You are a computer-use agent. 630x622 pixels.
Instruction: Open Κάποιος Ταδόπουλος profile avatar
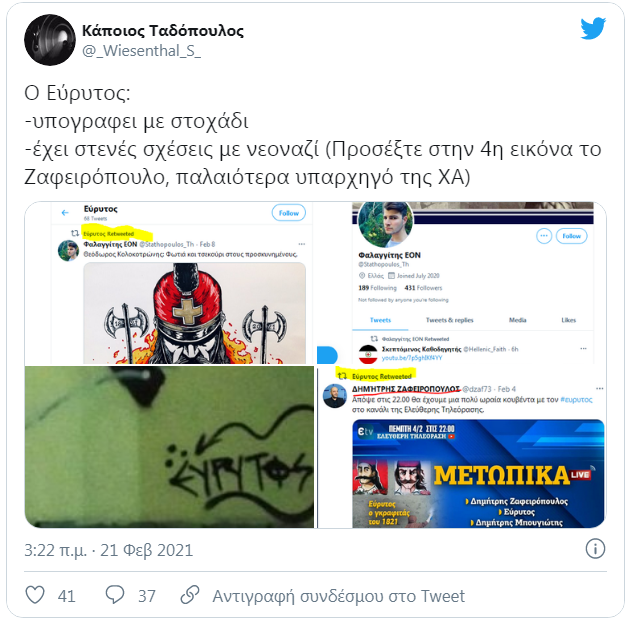tap(47, 40)
